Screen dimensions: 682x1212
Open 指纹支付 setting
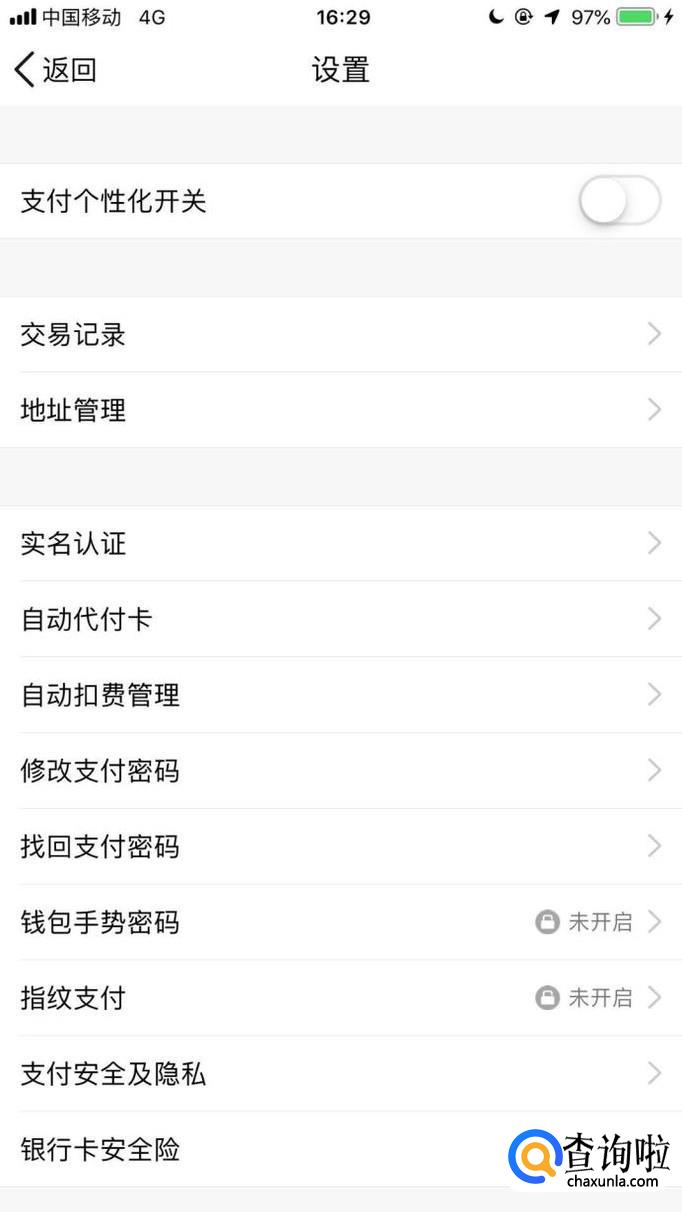point(340,998)
